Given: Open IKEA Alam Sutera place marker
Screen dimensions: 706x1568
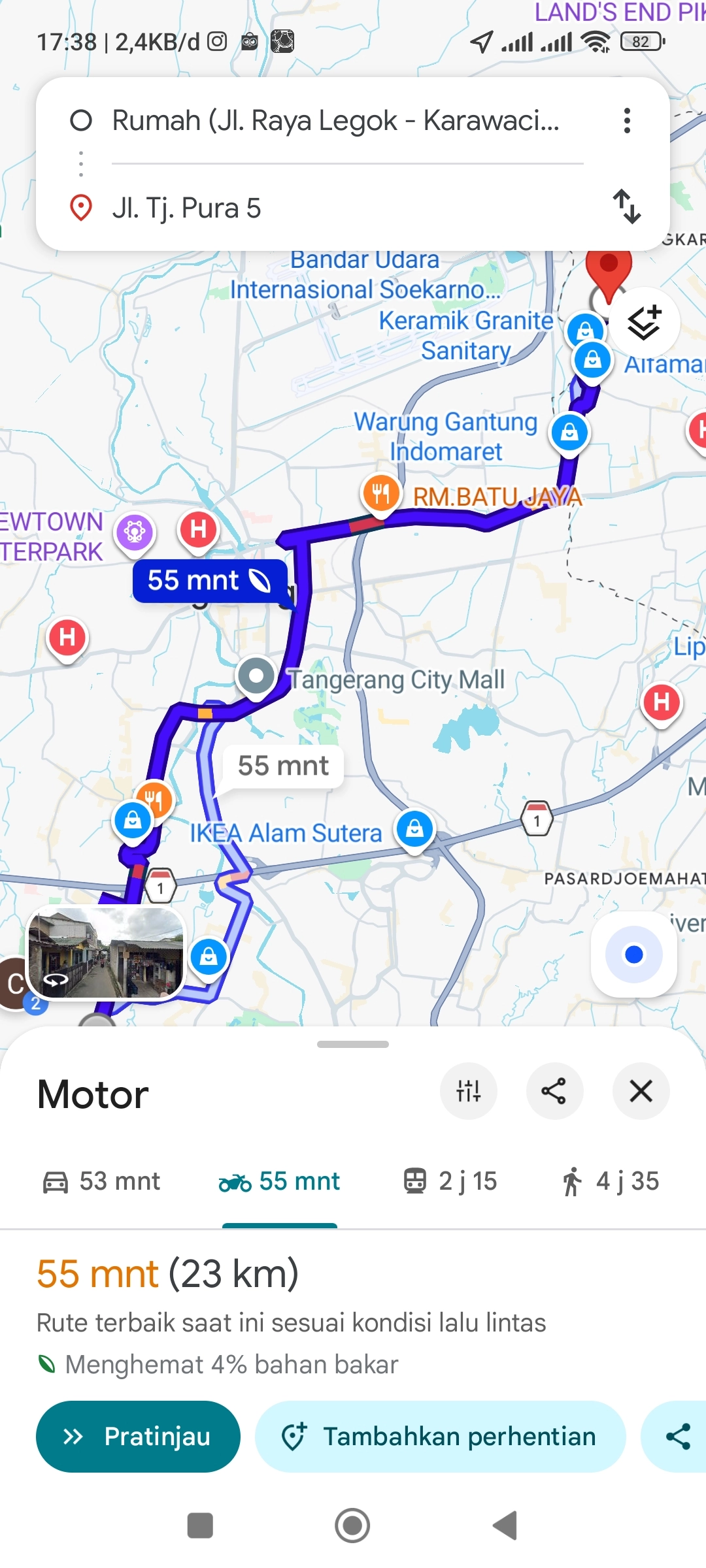Looking at the screenshot, I should point(414,828).
